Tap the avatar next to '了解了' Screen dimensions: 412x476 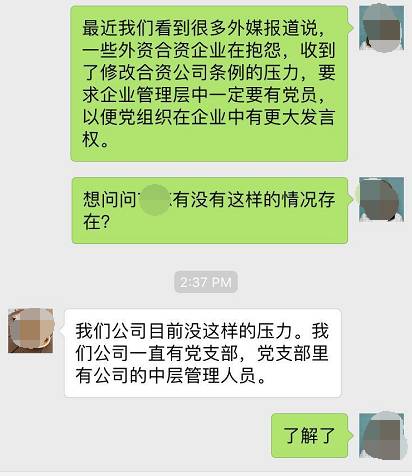(x=381, y=436)
